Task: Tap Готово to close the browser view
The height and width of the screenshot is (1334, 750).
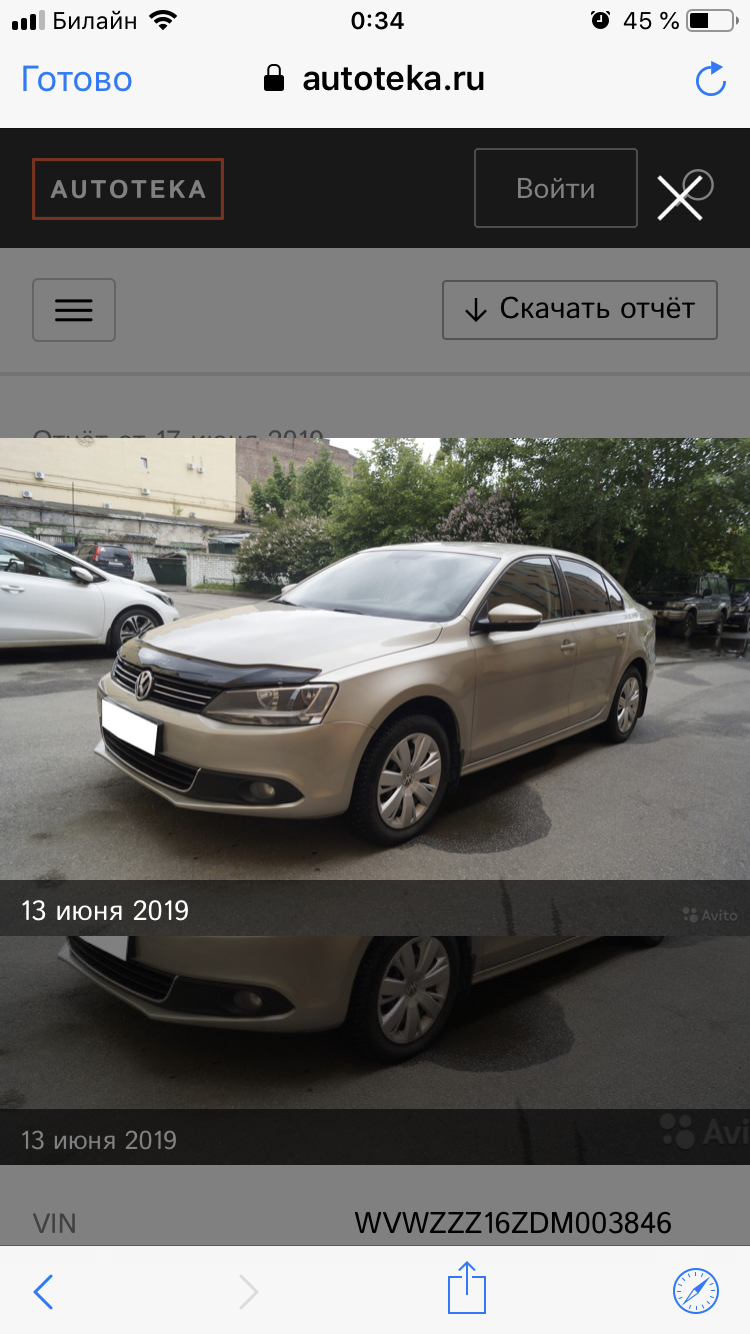Action: tap(77, 79)
